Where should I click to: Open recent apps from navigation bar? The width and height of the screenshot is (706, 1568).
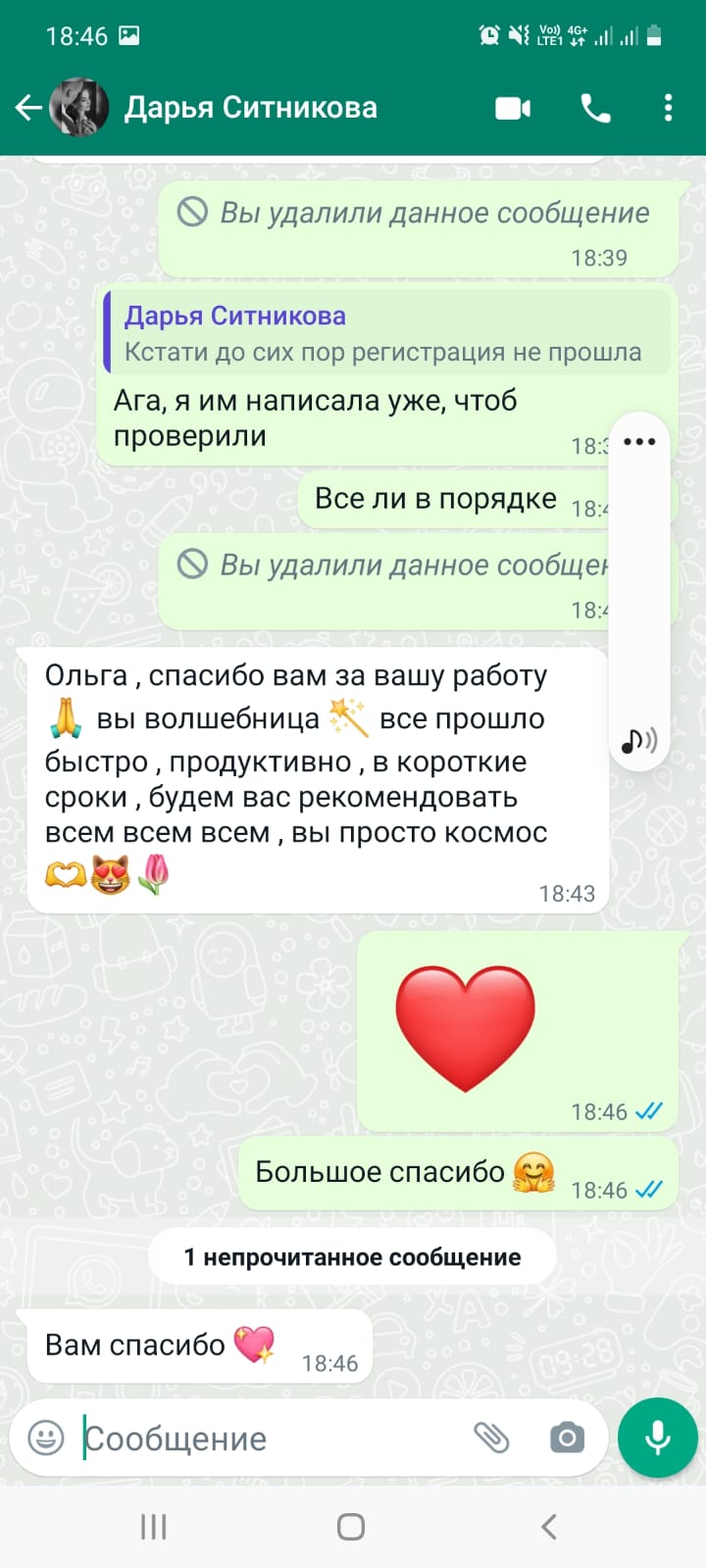[154, 1526]
